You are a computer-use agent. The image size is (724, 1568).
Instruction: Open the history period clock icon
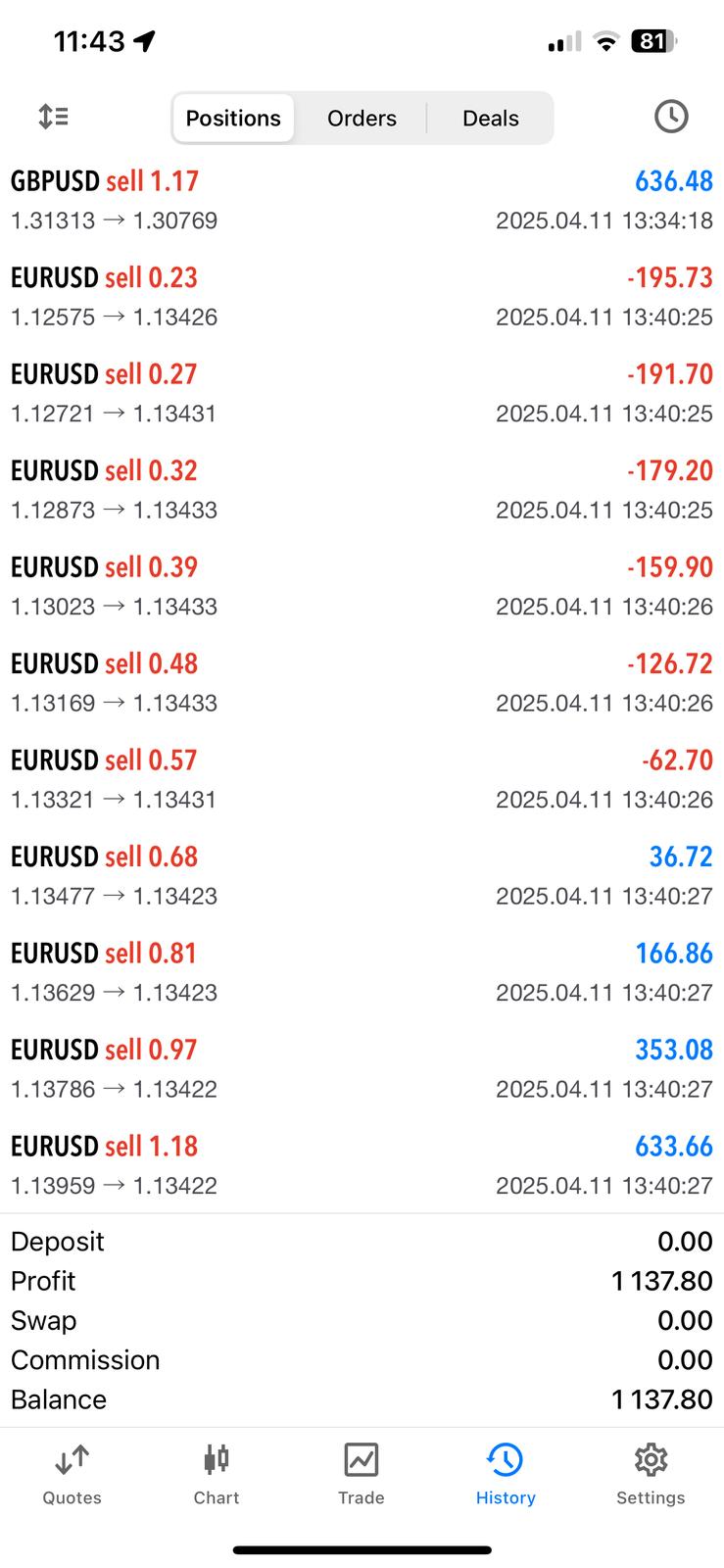(671, 117)
